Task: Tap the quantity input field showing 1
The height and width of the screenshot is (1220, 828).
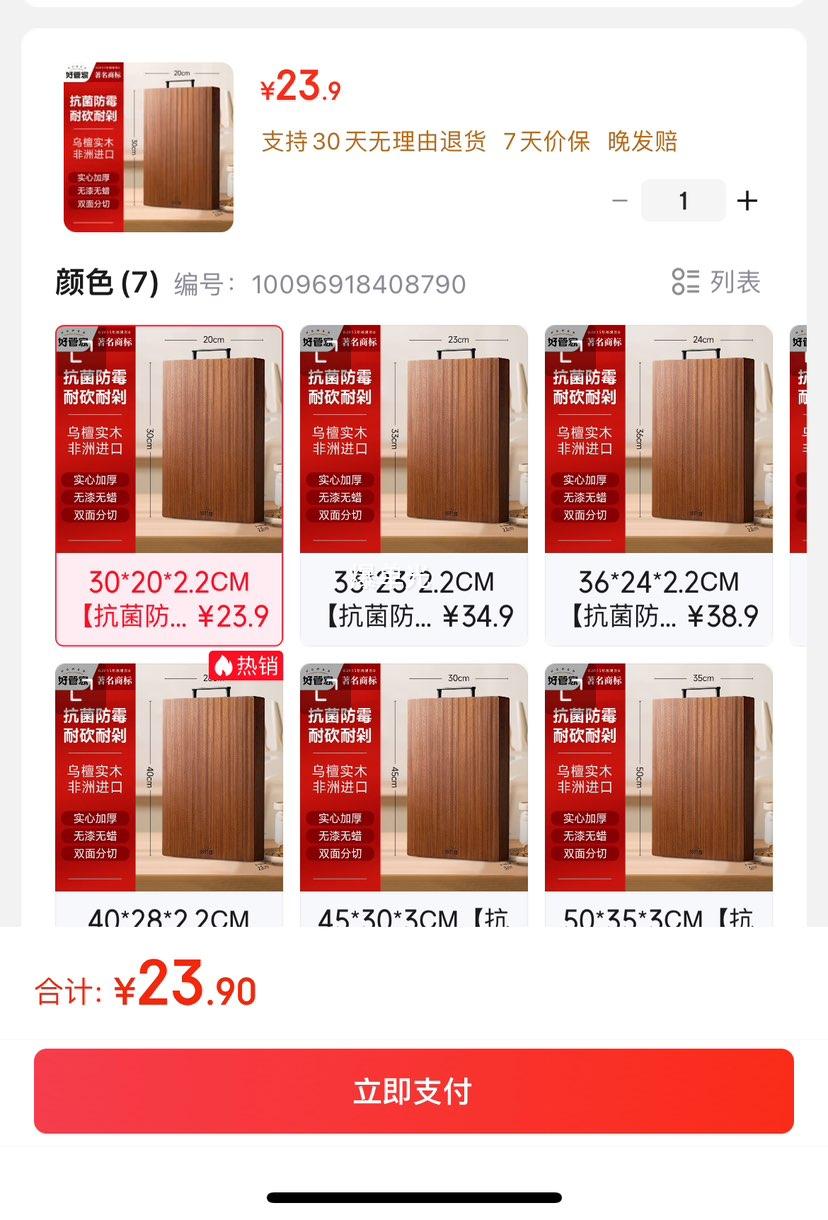Action: tap(683, 201)
